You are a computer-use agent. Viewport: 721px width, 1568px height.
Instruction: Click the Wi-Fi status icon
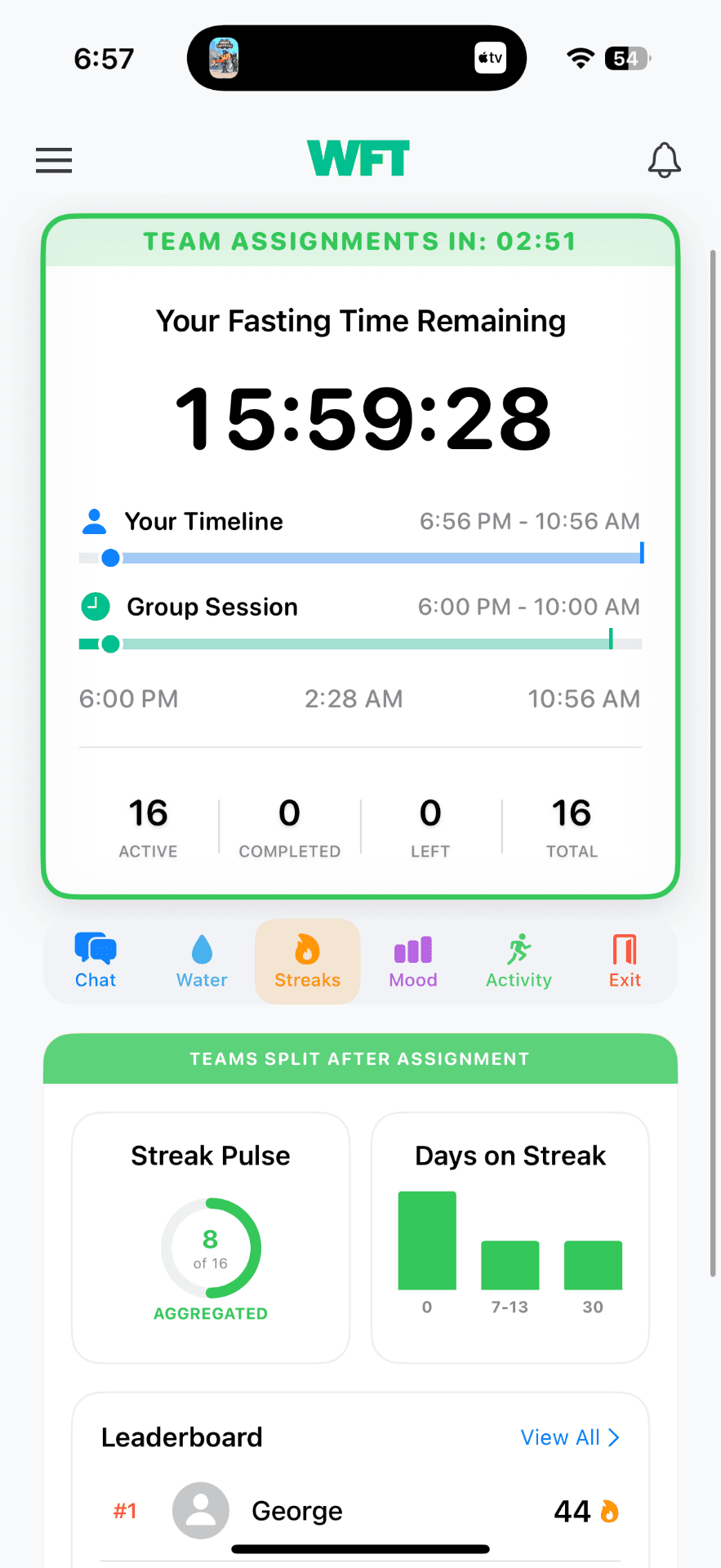[580, 57]
